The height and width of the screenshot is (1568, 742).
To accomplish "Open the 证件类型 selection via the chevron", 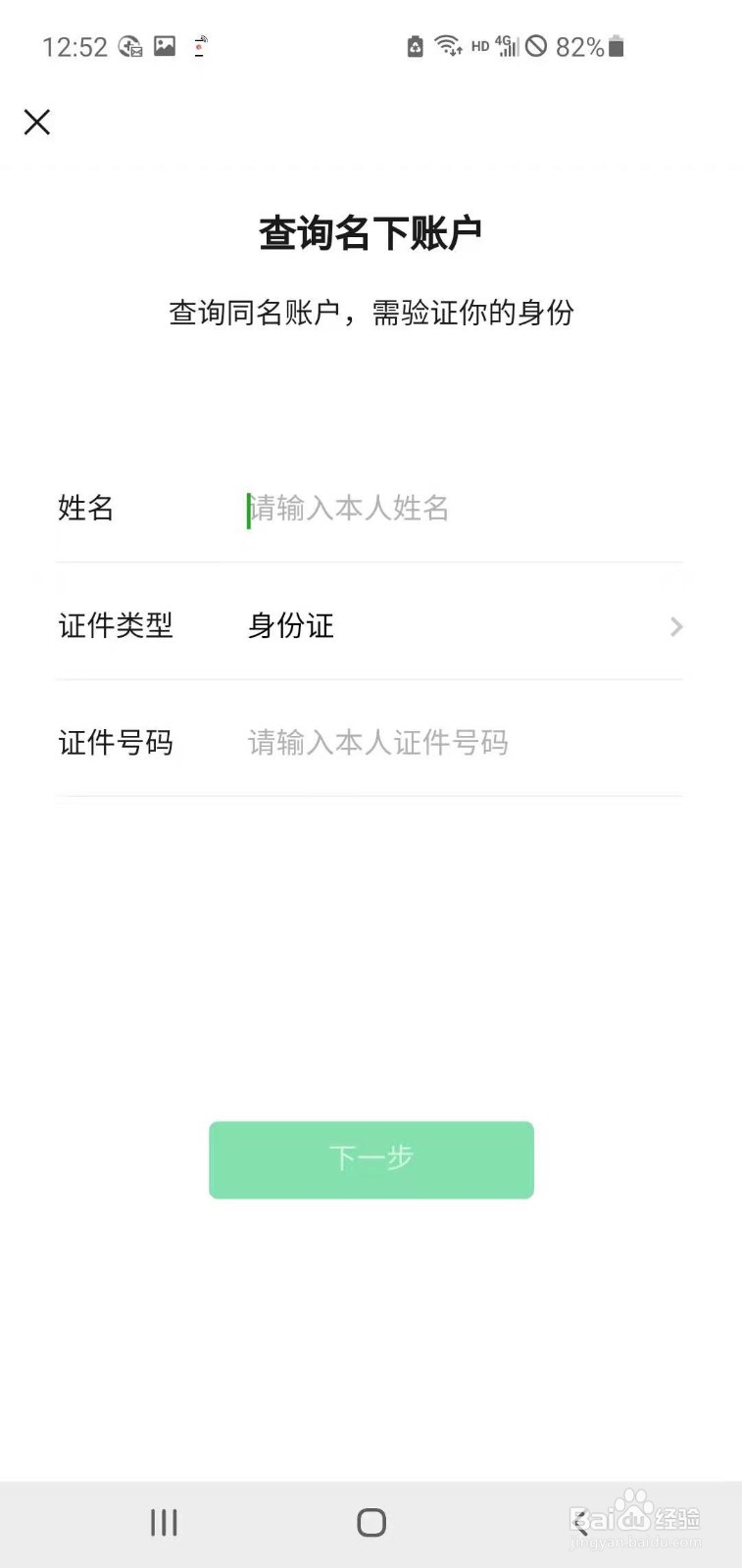I will point(676,626).
